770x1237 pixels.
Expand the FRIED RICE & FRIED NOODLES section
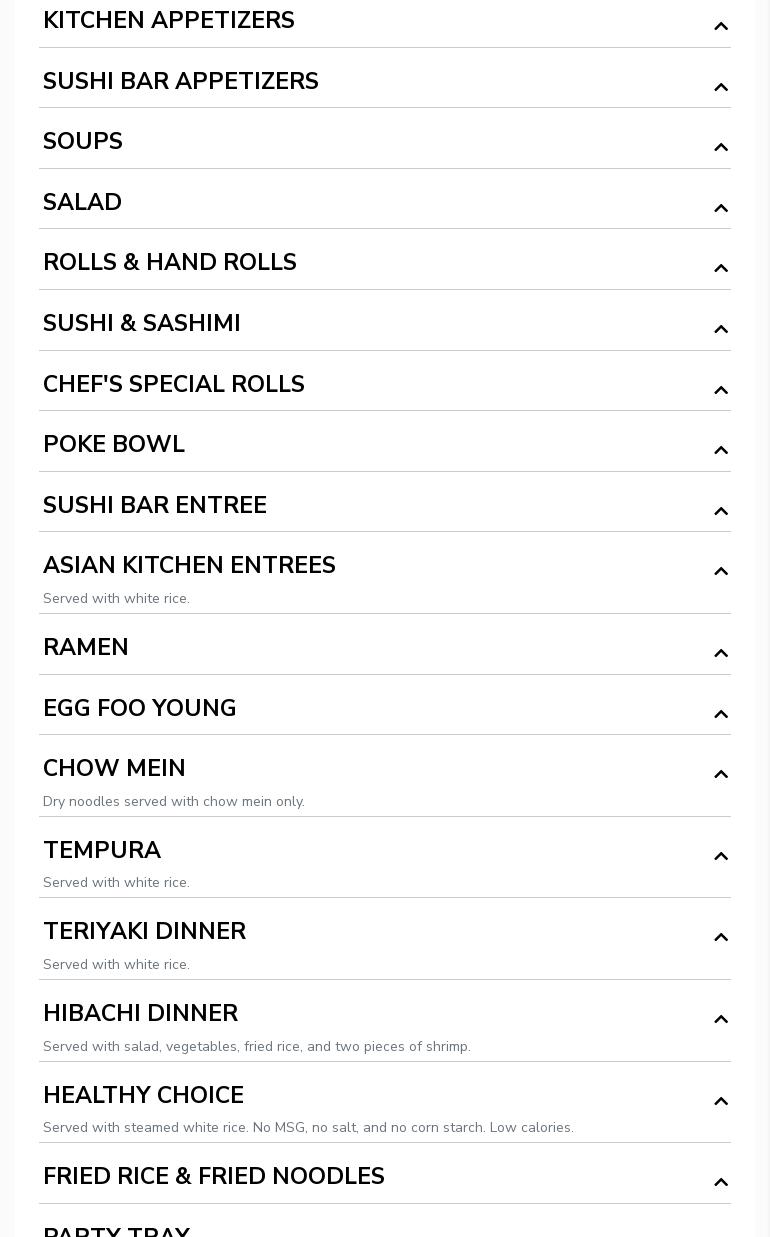tap(721, 1182)
